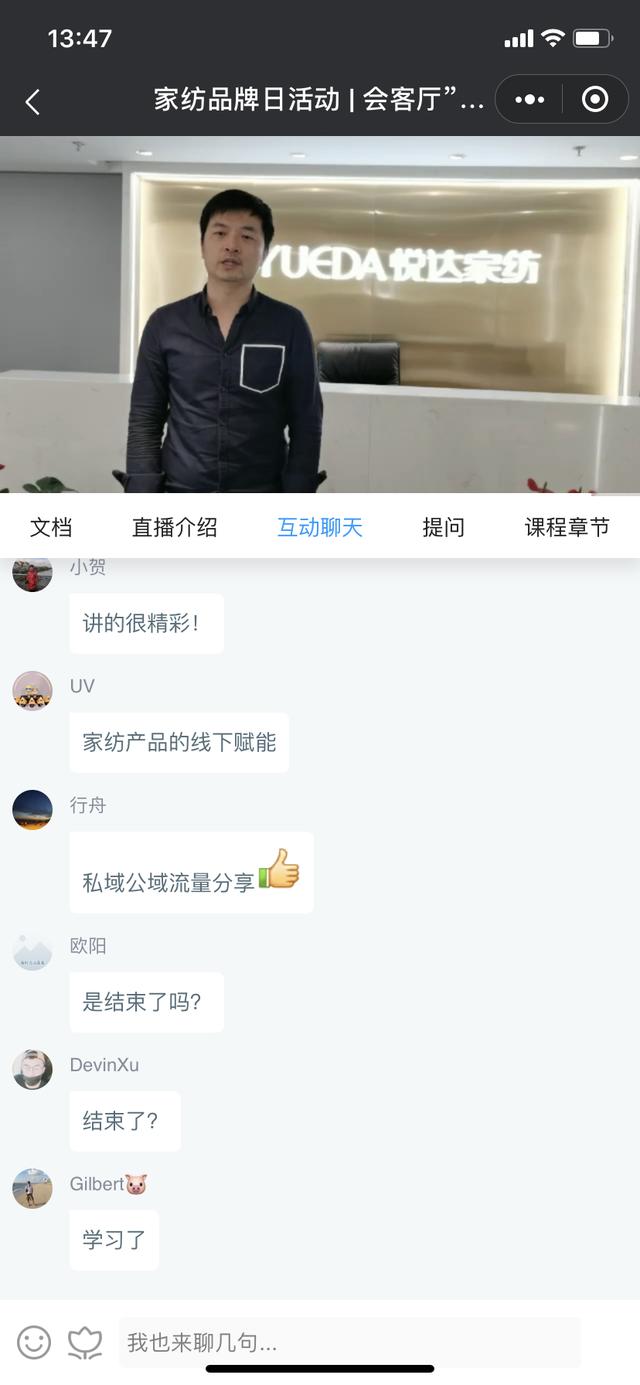Send a flower using the flower icon
The image size is (640, 1385).
[x=85, y=1342]
